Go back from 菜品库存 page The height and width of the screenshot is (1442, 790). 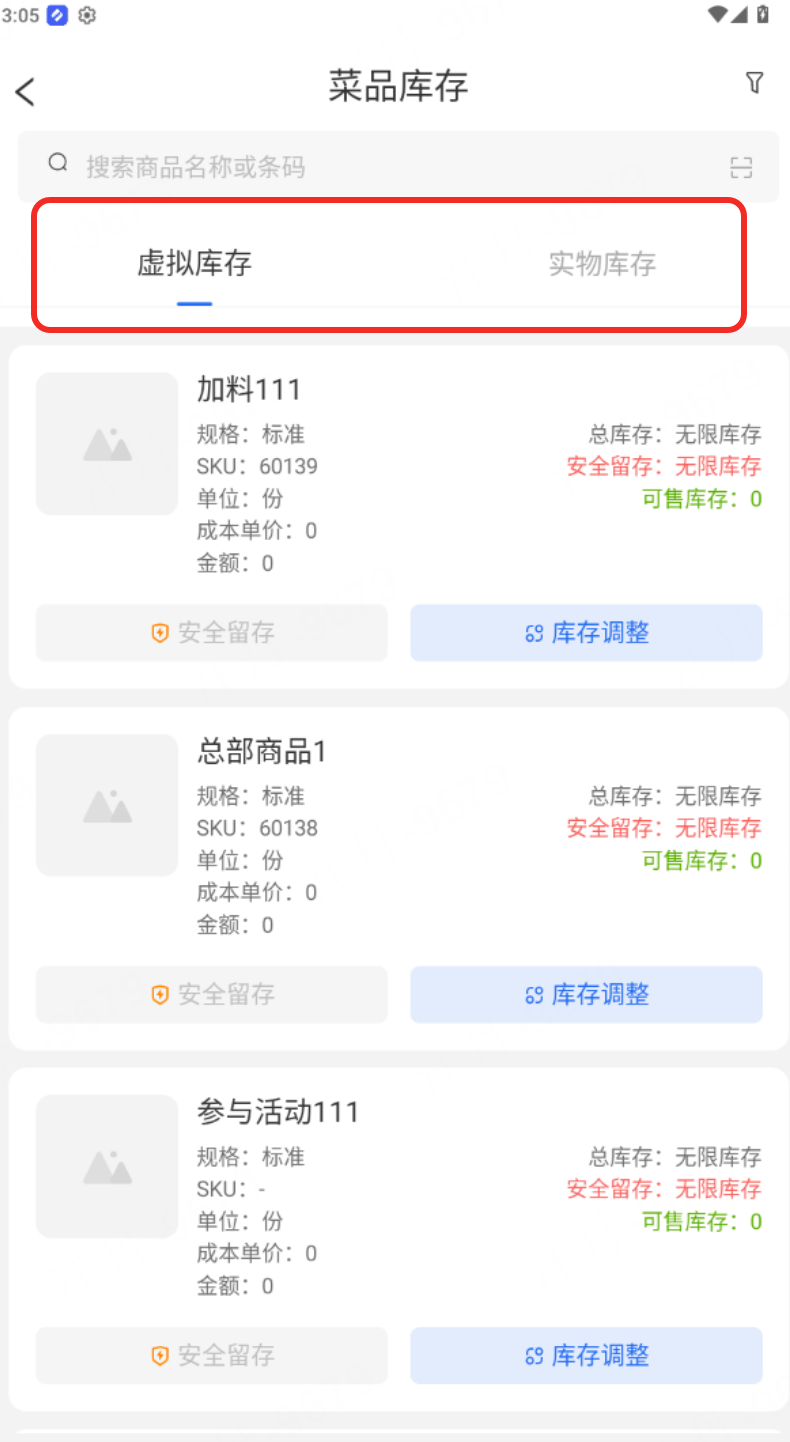[x=26, y=92]
